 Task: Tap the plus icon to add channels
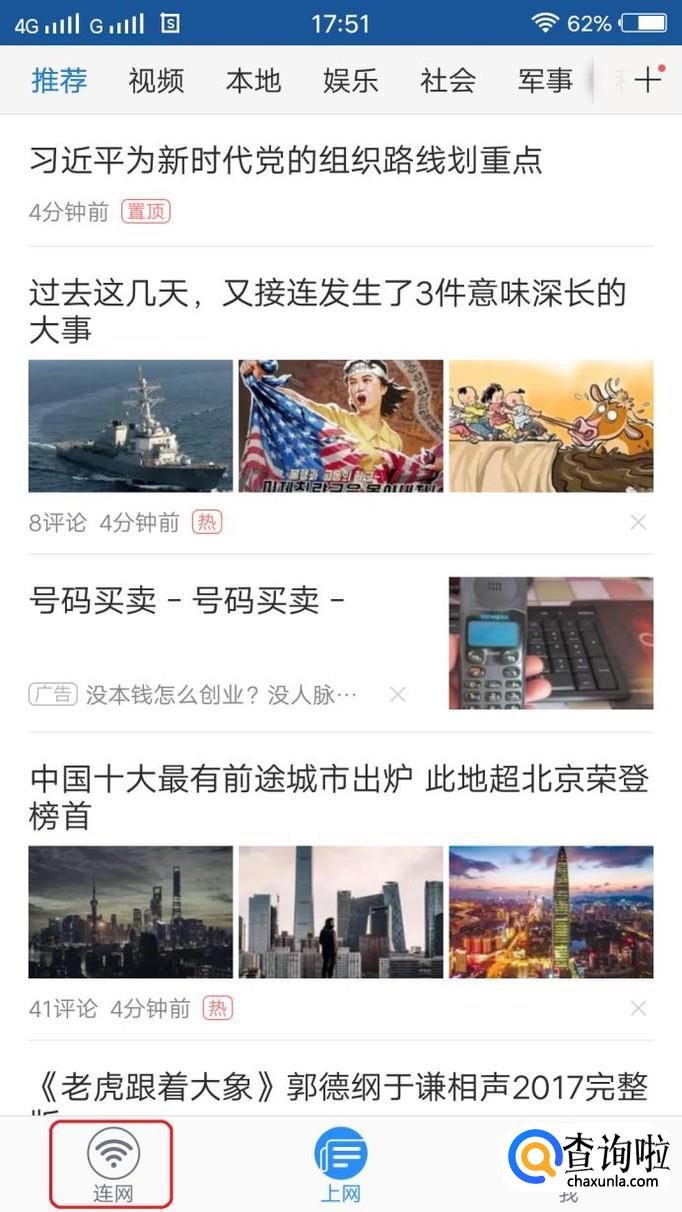[648, 80]
